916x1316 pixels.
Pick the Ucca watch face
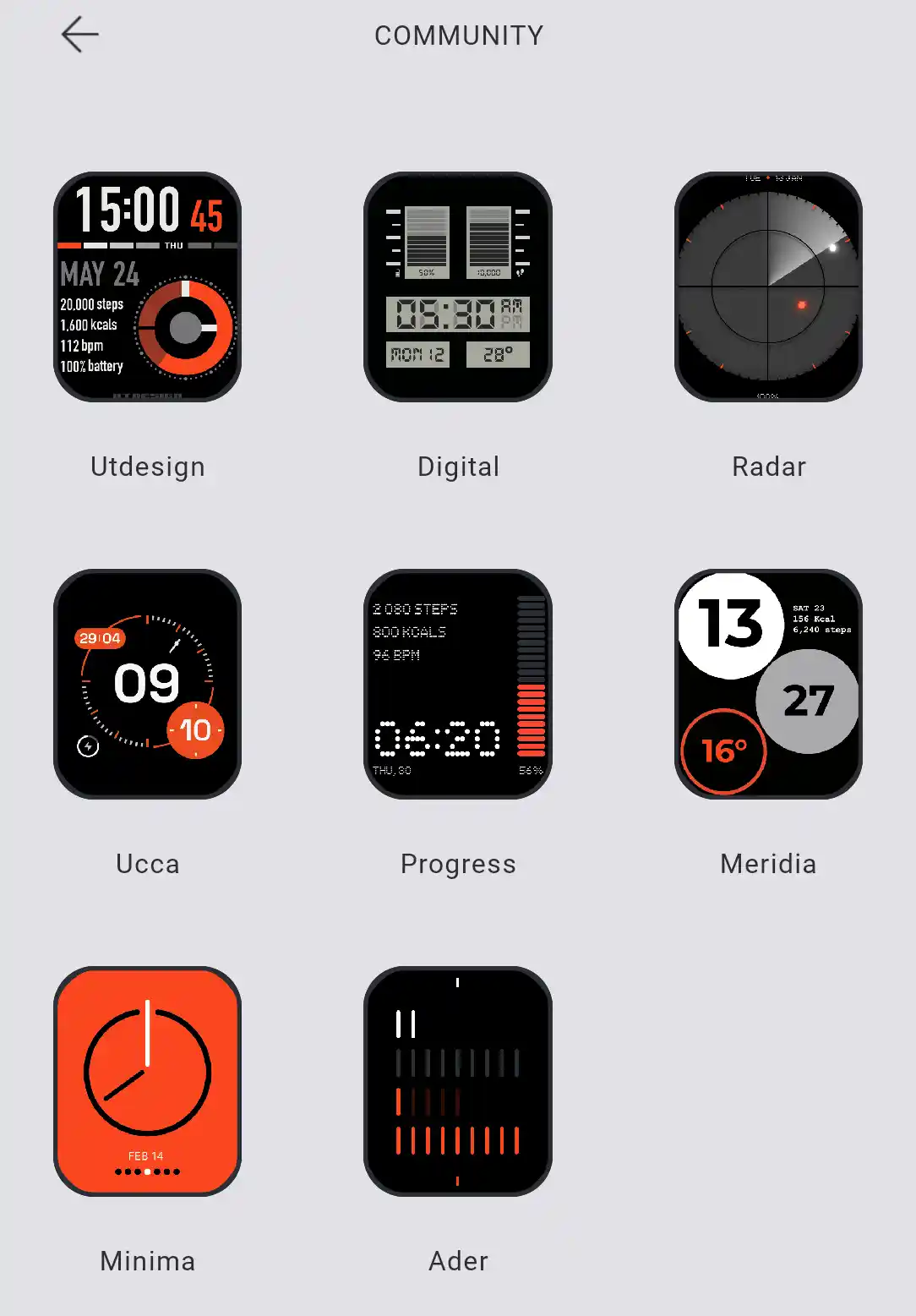(147, 684)
